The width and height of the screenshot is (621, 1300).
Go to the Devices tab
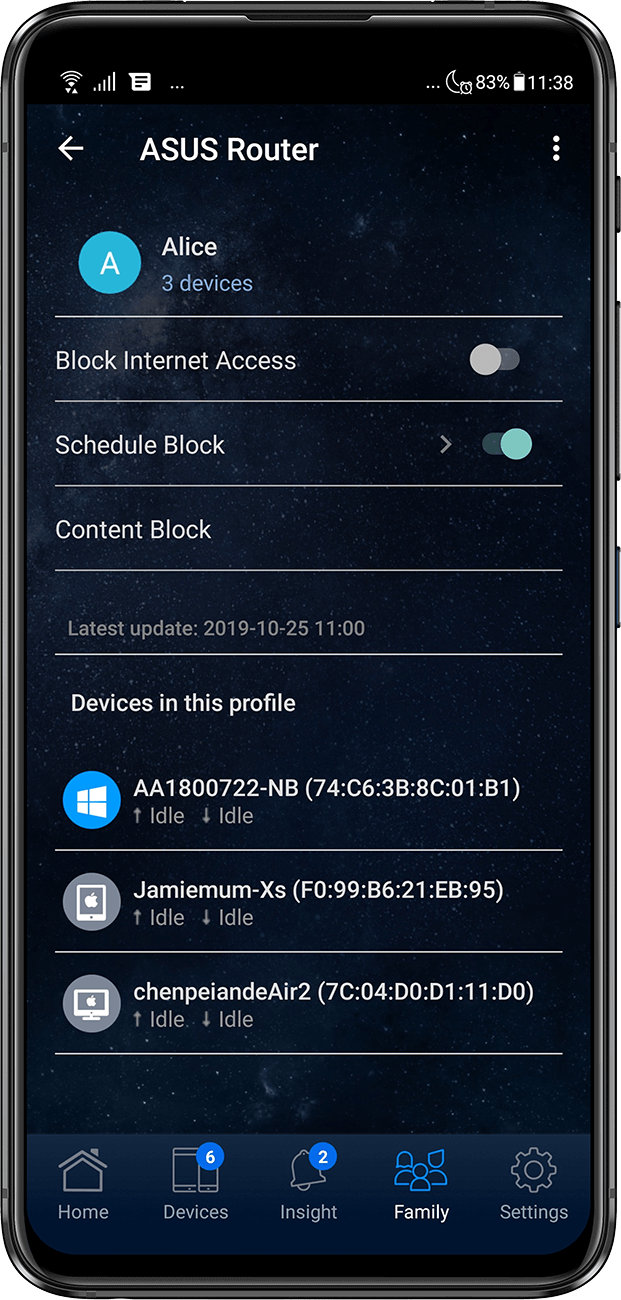tap(196, 1186)
